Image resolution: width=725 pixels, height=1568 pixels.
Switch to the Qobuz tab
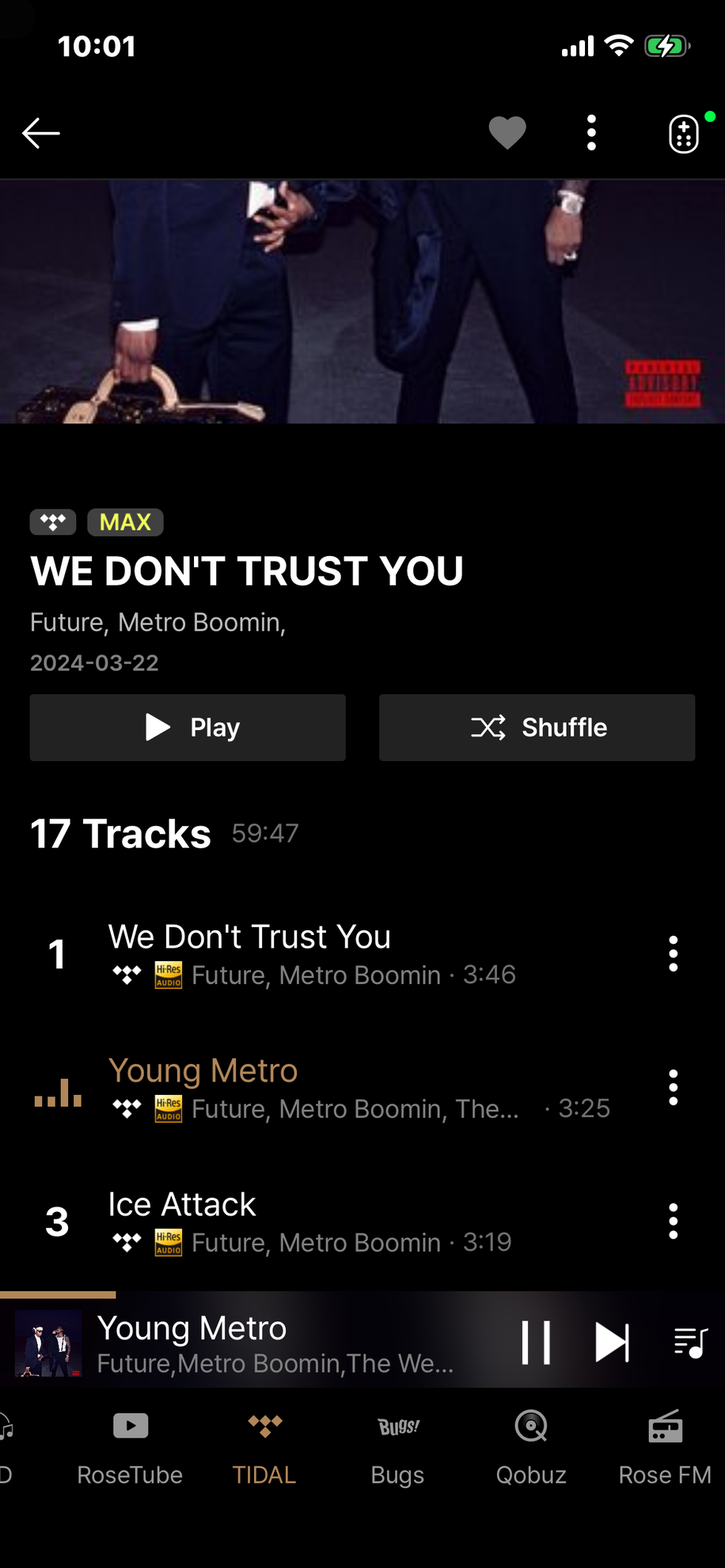(x=531, y=1448)
